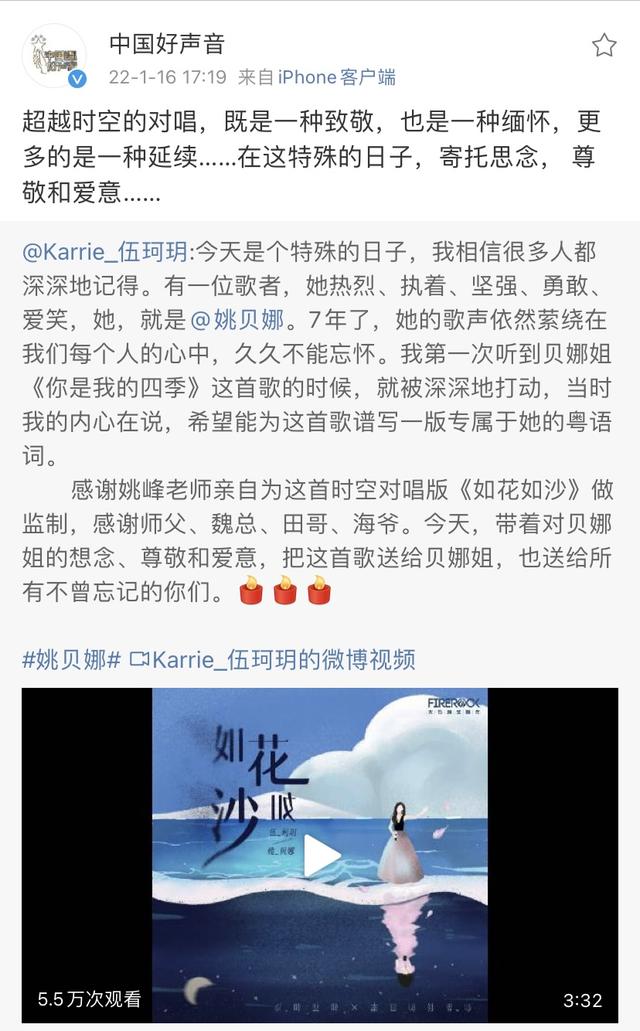Open the @姚贝娜 mention
640x1031 pixels.
click(237, 320)
